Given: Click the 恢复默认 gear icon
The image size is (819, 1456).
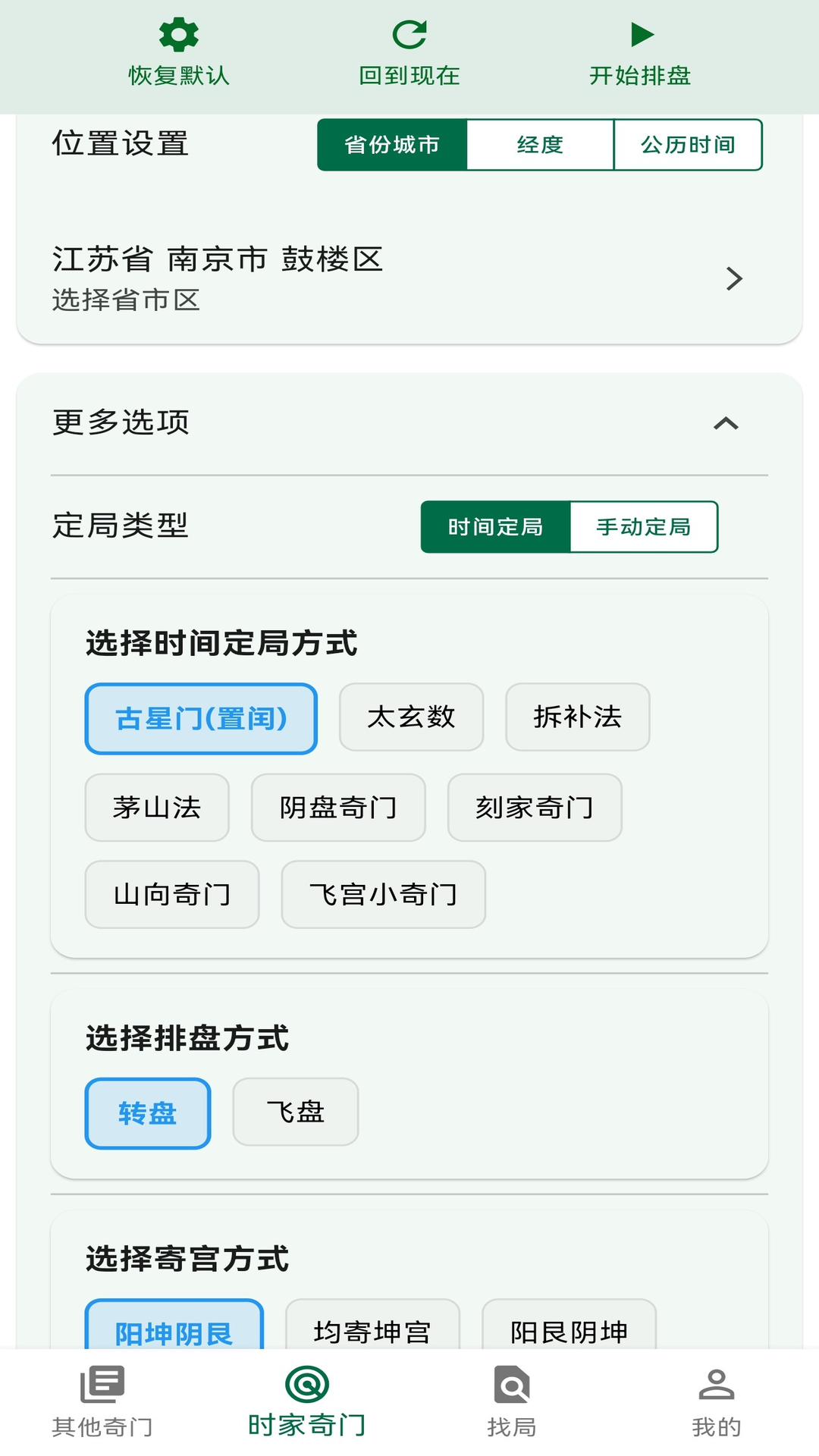Looking at the screenshot, I should pyautogui.click(x=178, y=34).
